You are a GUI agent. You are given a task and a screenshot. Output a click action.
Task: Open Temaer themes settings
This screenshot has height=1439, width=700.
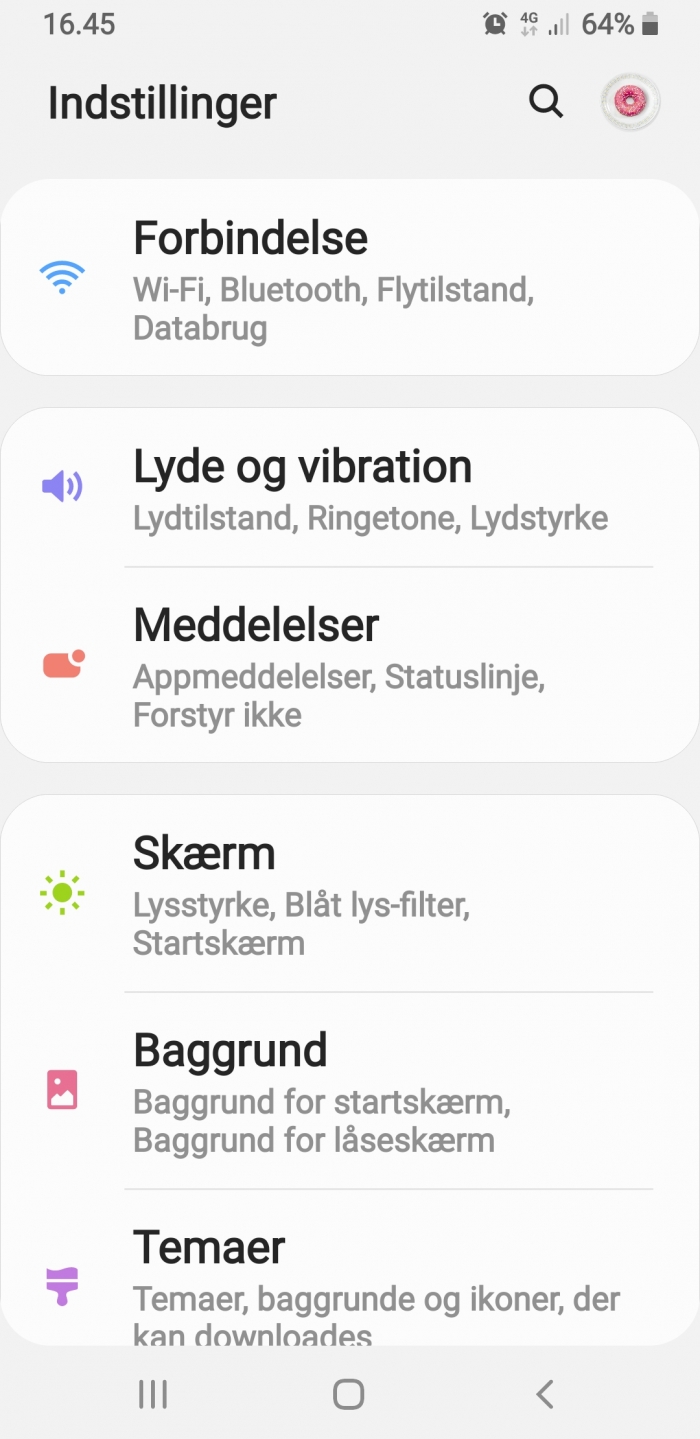click(350, 1267)
